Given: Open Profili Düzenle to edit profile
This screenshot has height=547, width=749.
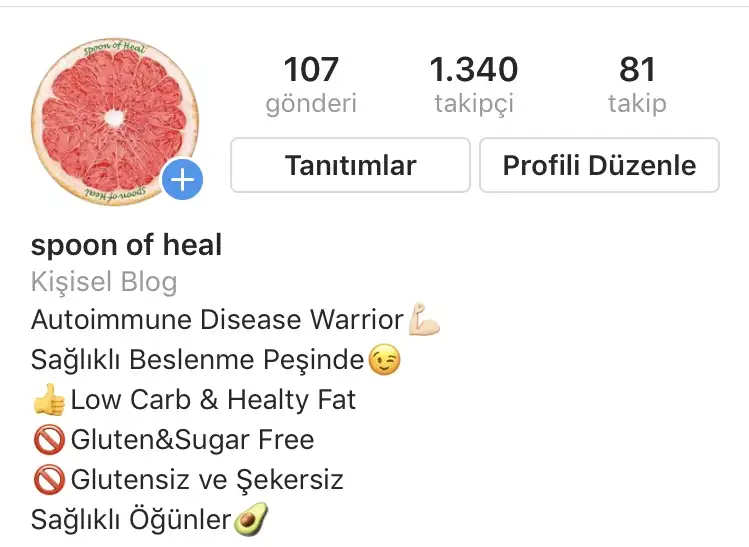Looking at the screenshot, I should tap(599, 165).
